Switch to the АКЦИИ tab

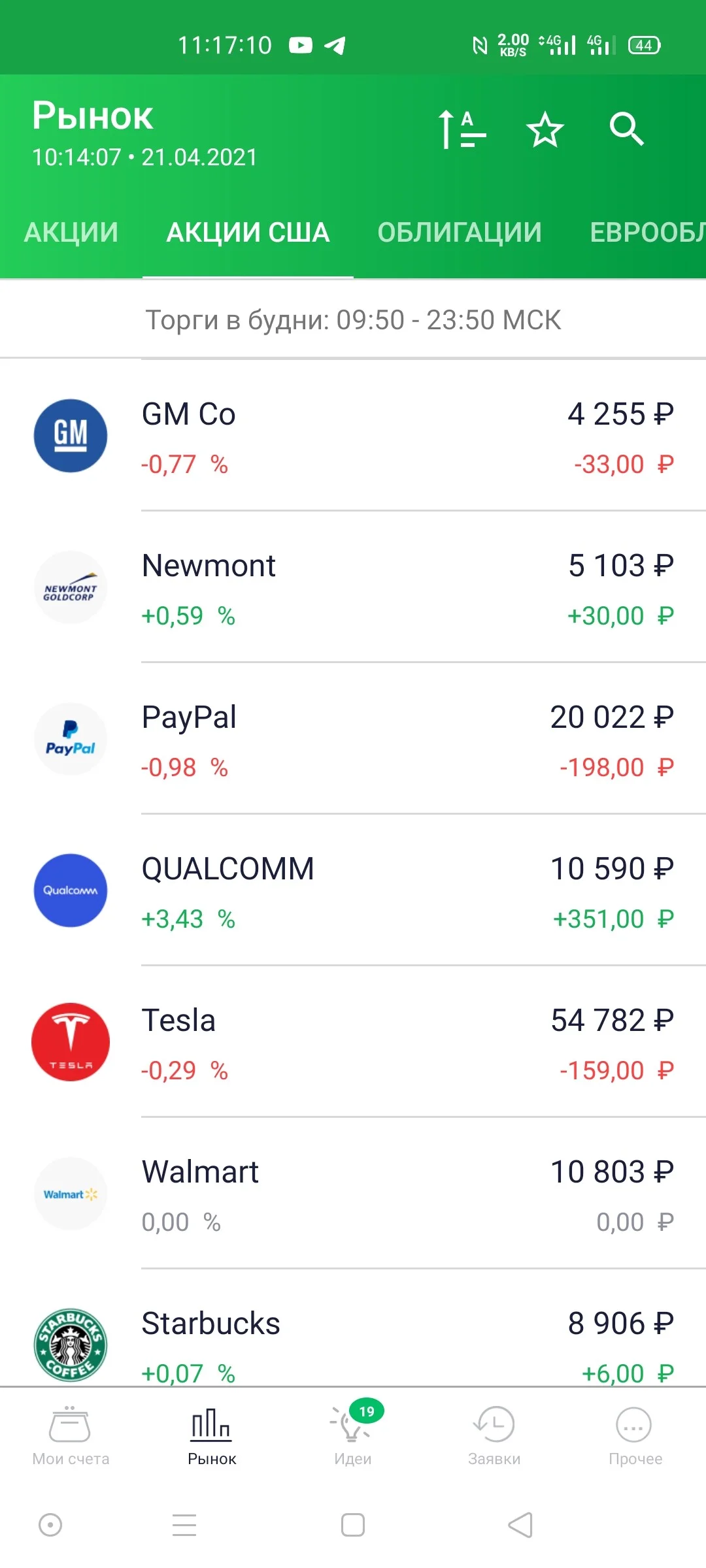71,233
